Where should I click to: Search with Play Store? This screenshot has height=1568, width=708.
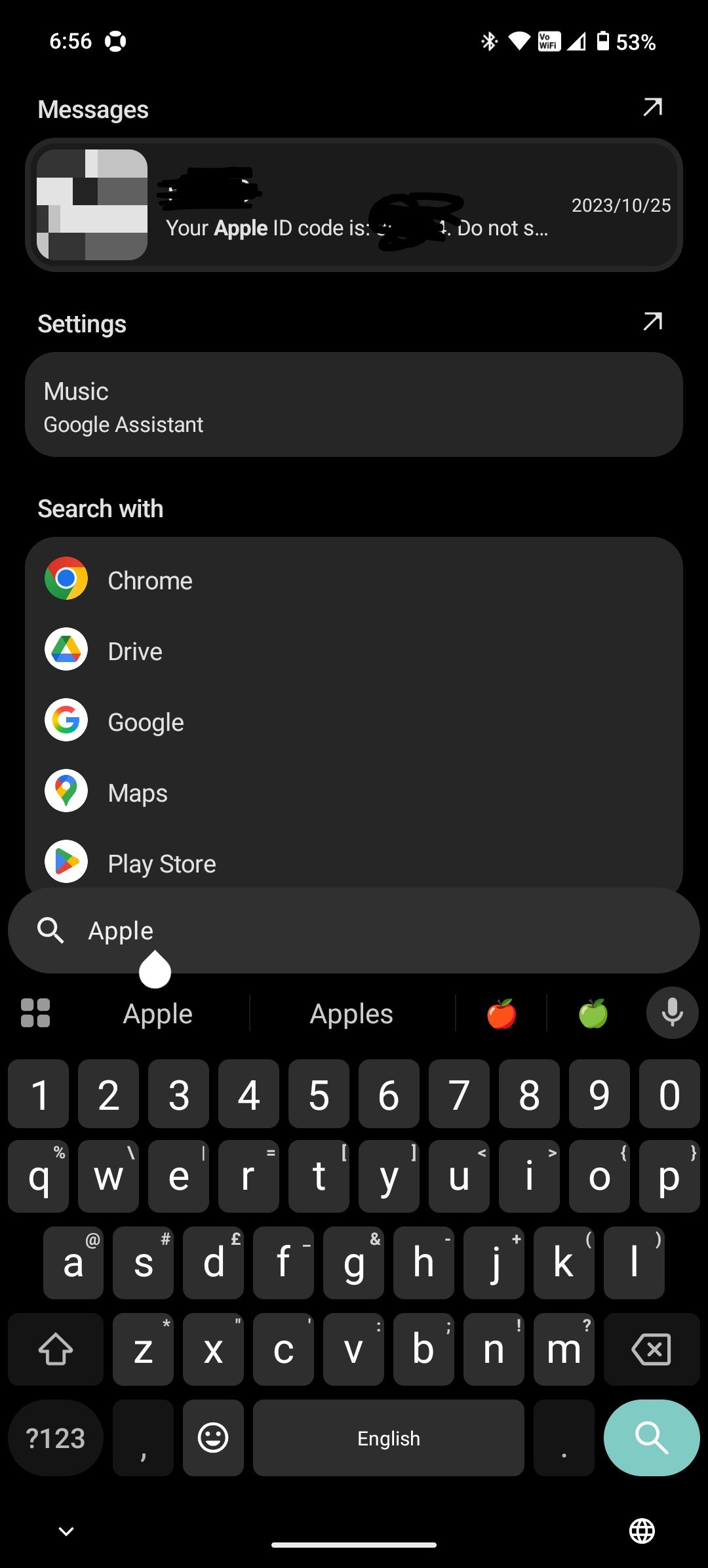coord(161,863)
